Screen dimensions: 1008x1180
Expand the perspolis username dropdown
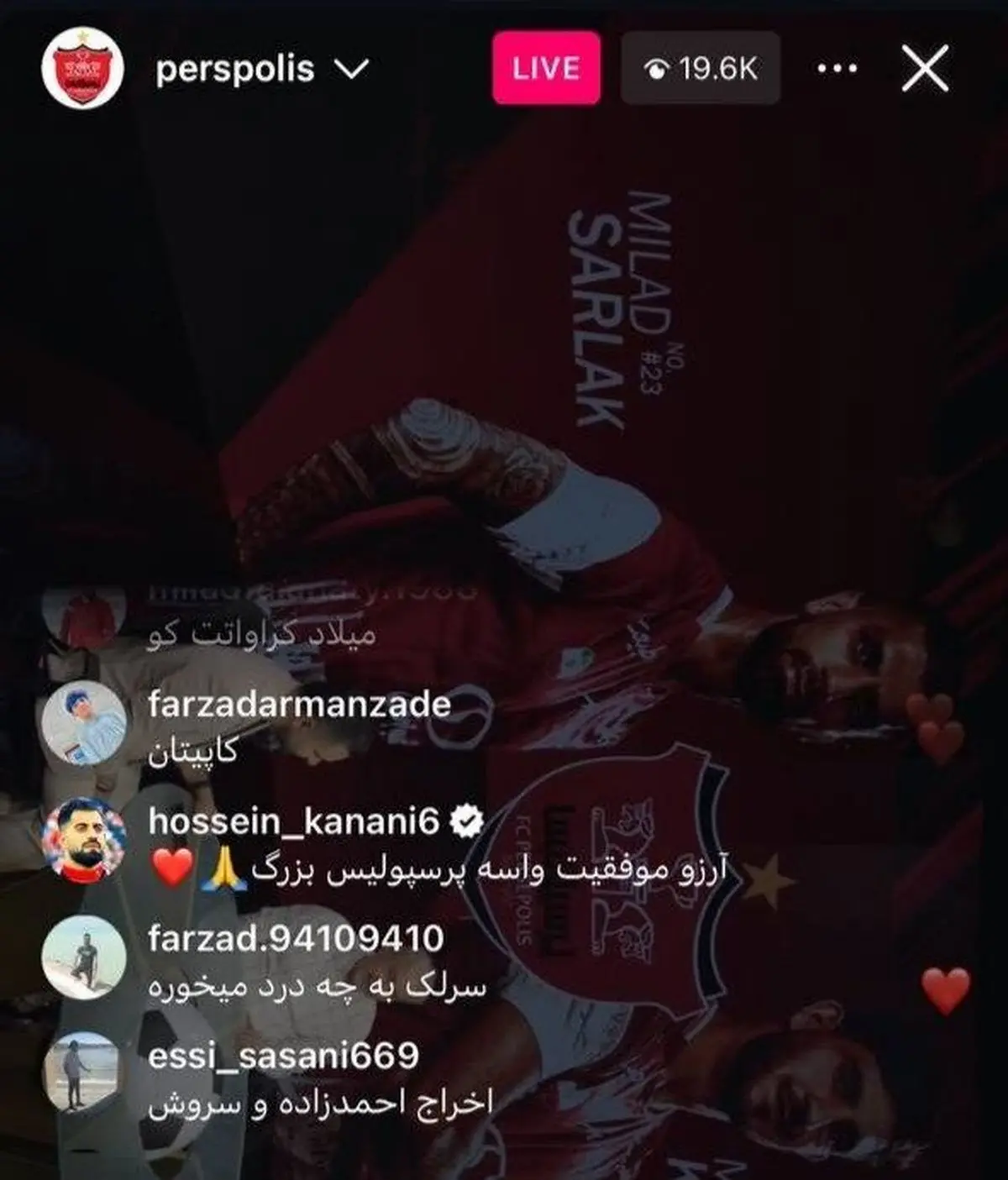click(x=350, y=69)
